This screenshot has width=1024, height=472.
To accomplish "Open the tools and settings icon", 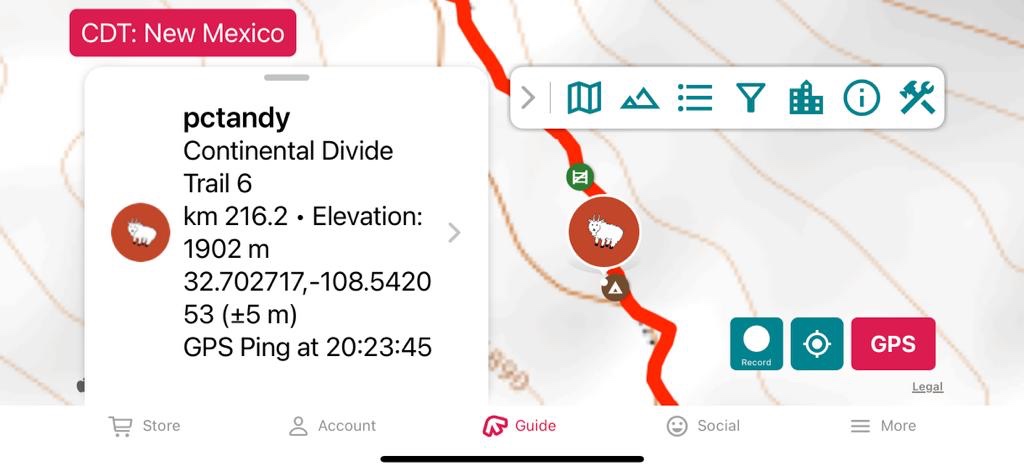I will (x=916, y=98).
